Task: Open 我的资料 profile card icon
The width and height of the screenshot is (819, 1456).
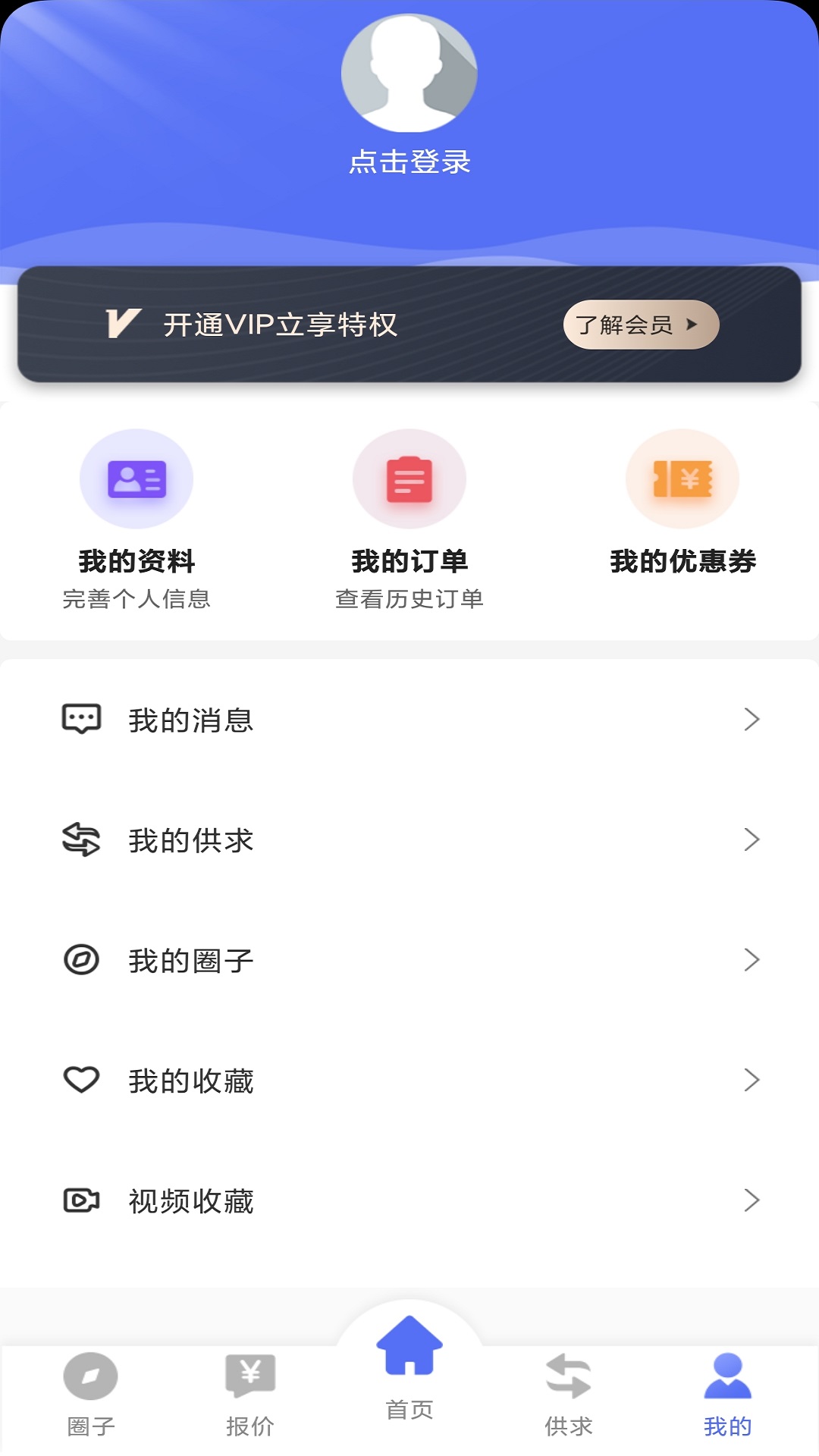Action: [x=135, y=479]
